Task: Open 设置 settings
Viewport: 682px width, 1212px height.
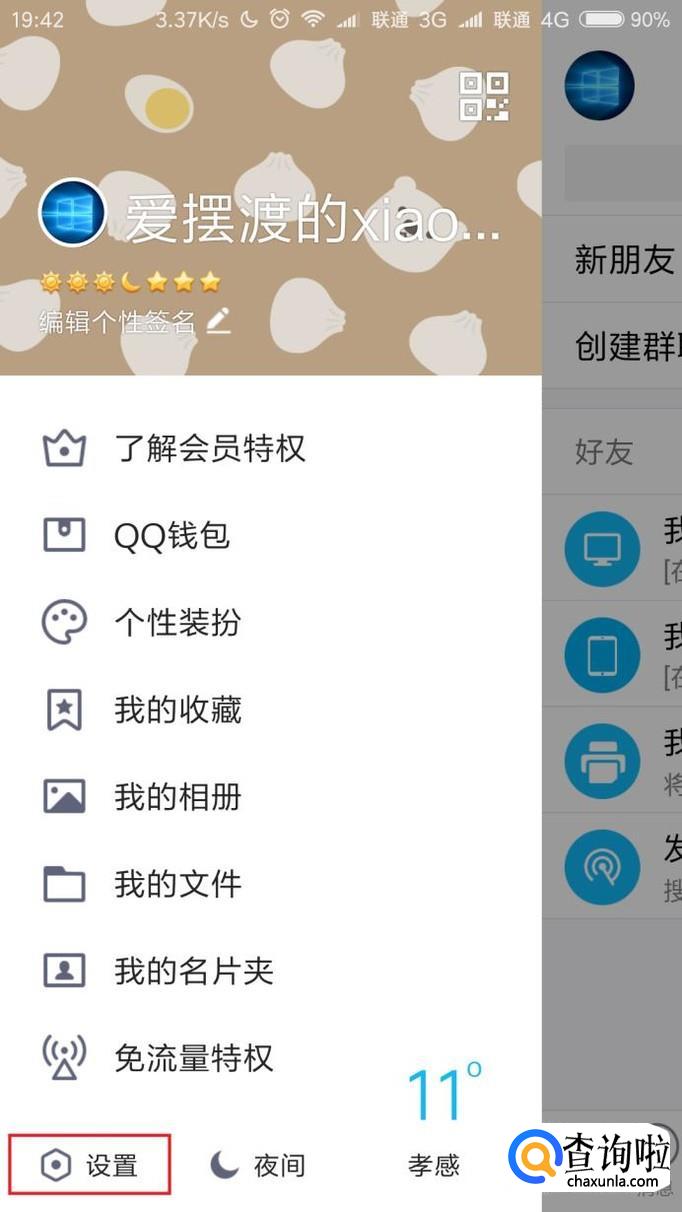Action: pos(90,1165)
